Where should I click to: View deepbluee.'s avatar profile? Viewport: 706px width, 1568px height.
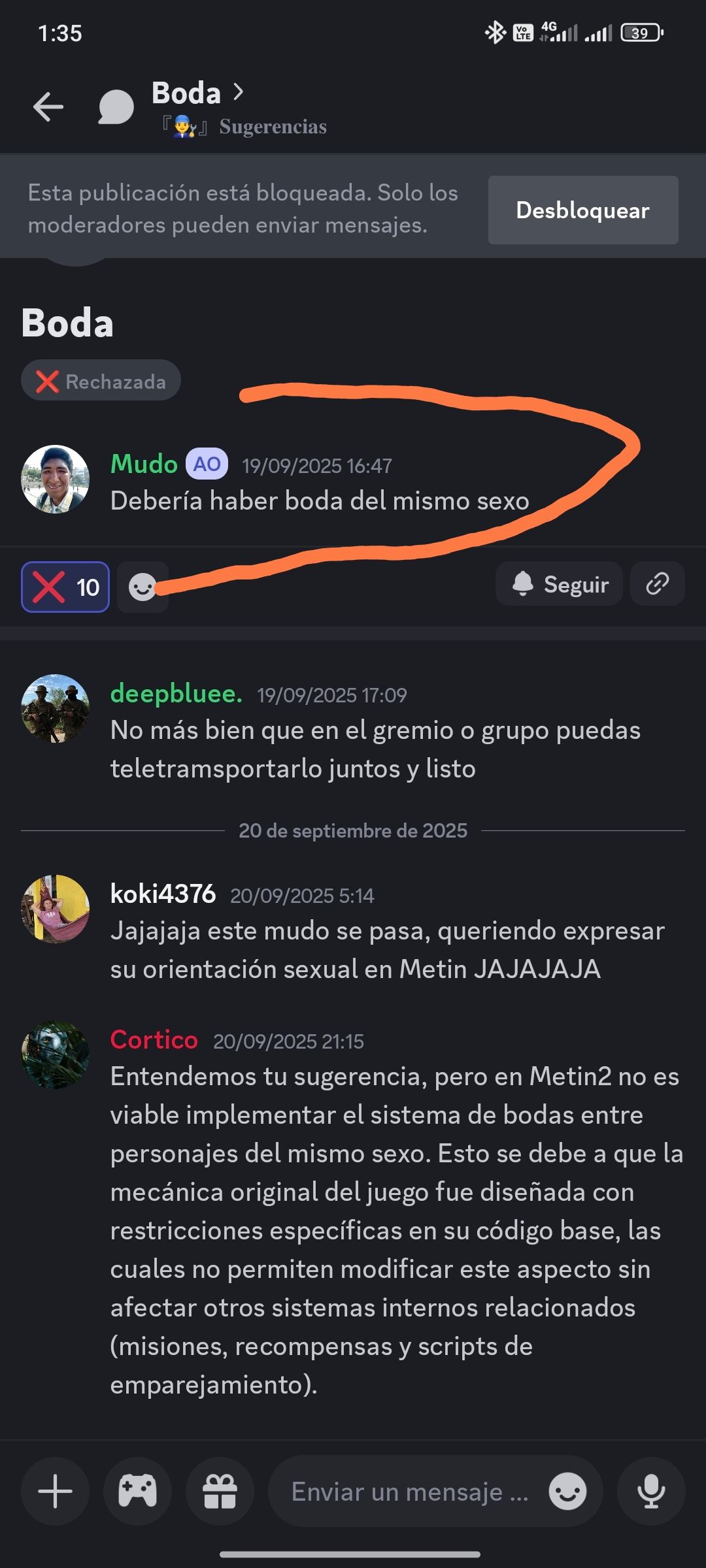pyautogui.click(x=56, y=708)
